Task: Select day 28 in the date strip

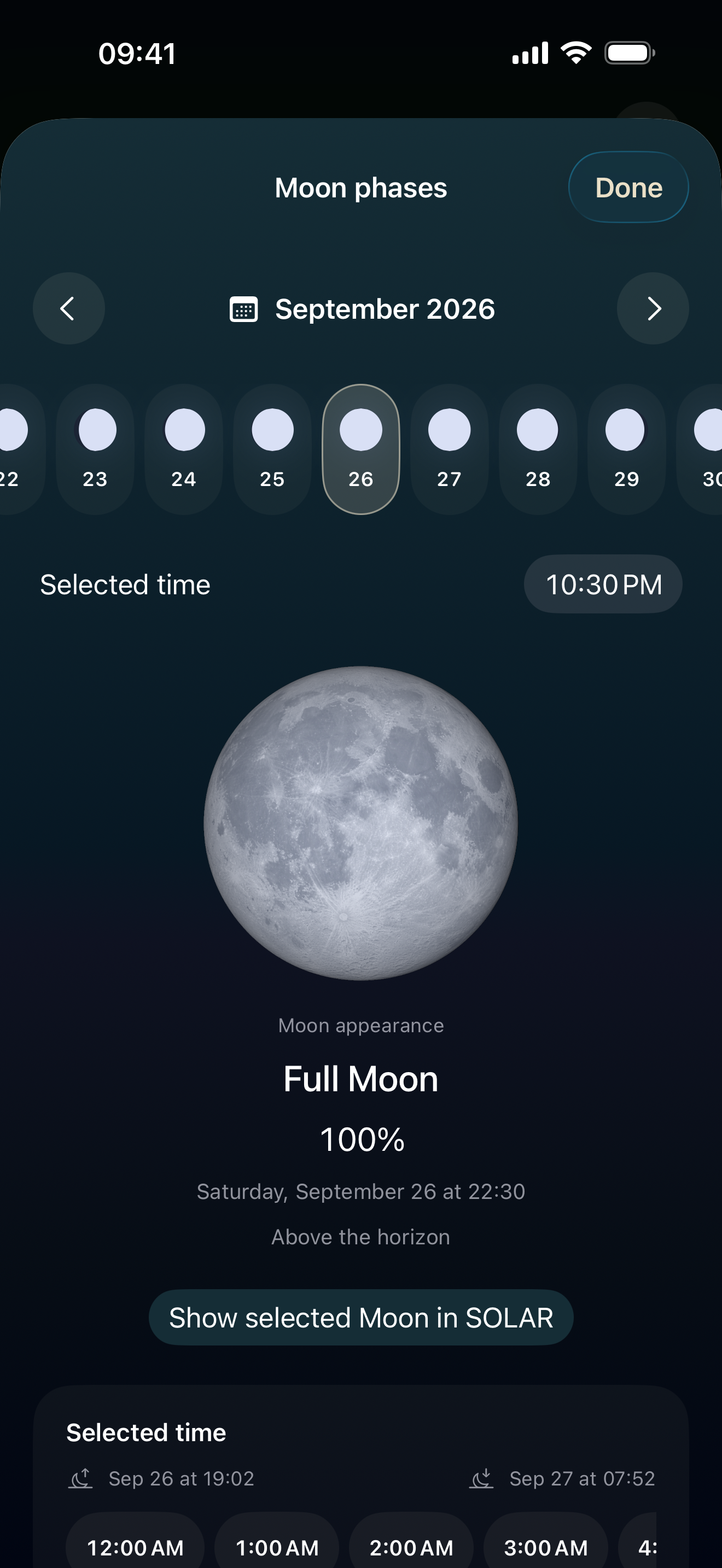Action: click(x=538, y=449)
